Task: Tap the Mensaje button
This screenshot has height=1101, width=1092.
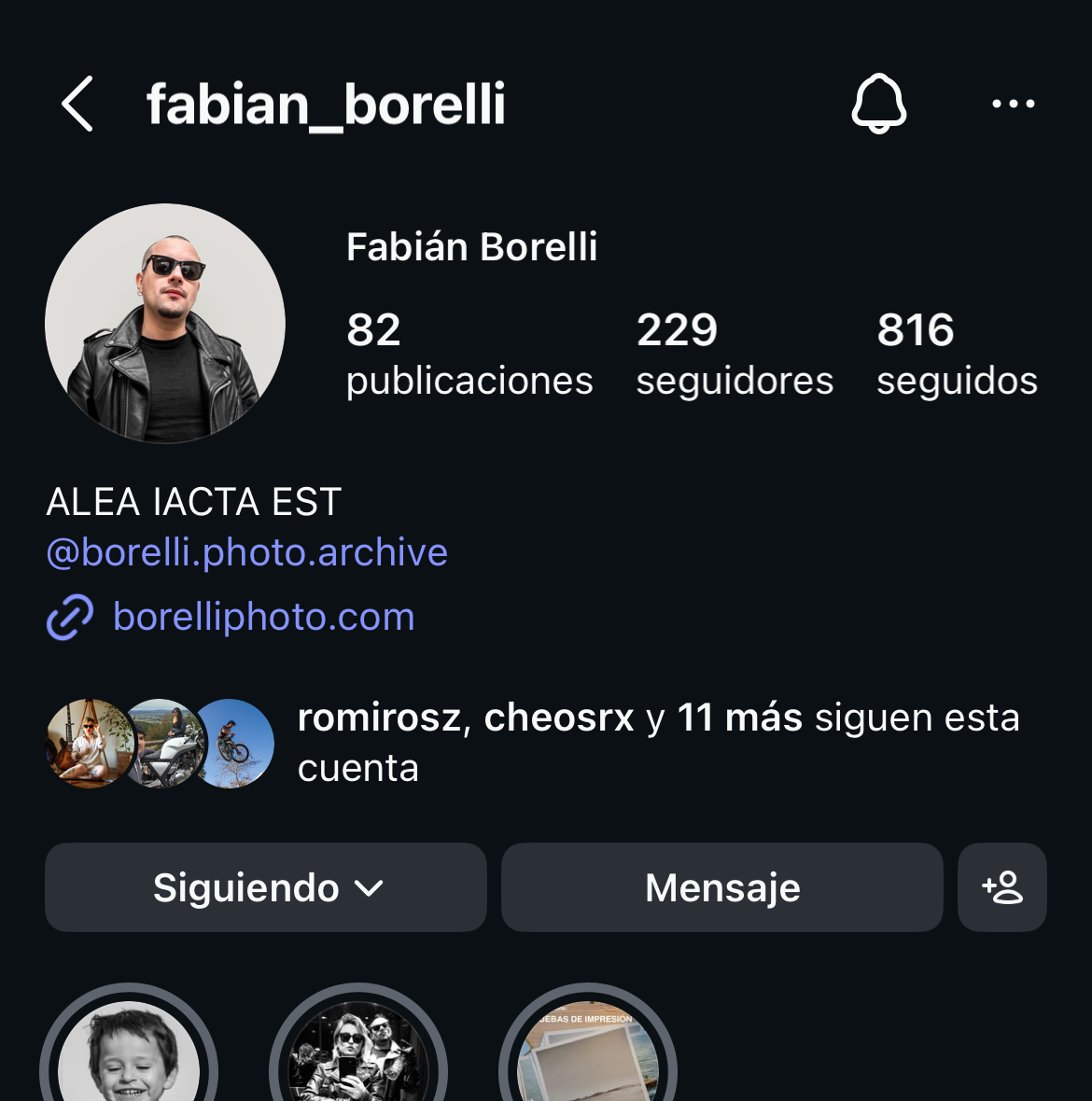Action: point(722,887)
